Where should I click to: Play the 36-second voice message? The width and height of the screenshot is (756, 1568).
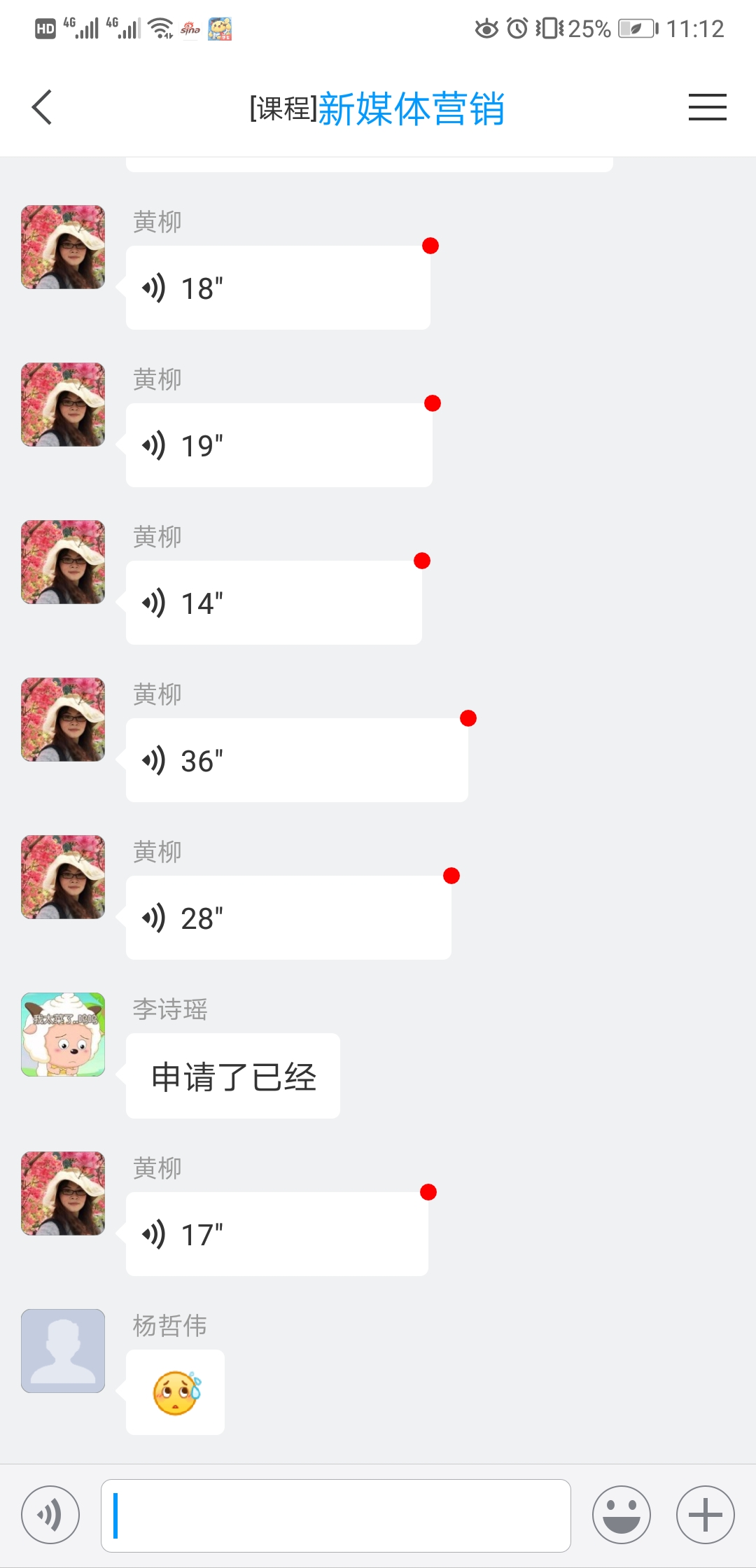click(297, 760)
